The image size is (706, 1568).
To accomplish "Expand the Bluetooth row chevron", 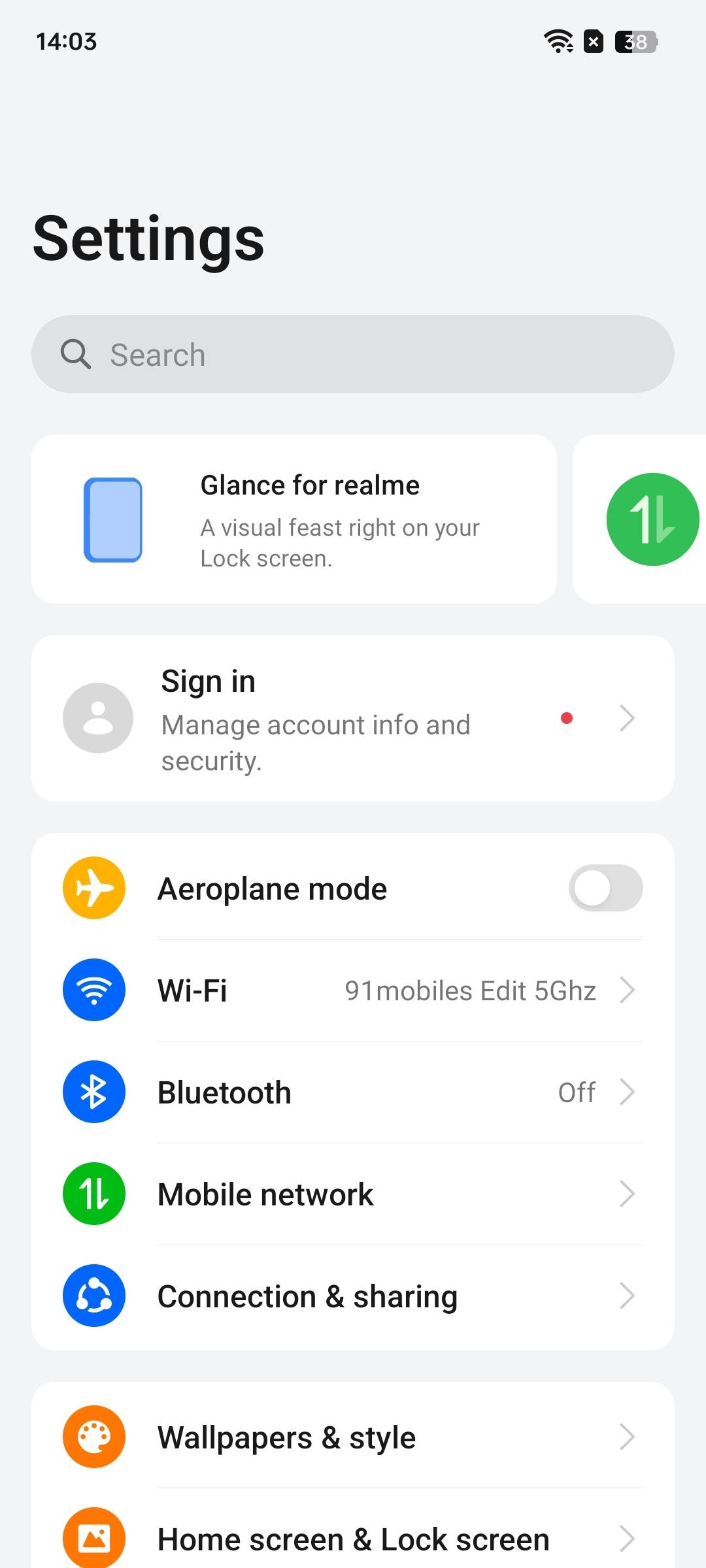I will point(627,1092).
